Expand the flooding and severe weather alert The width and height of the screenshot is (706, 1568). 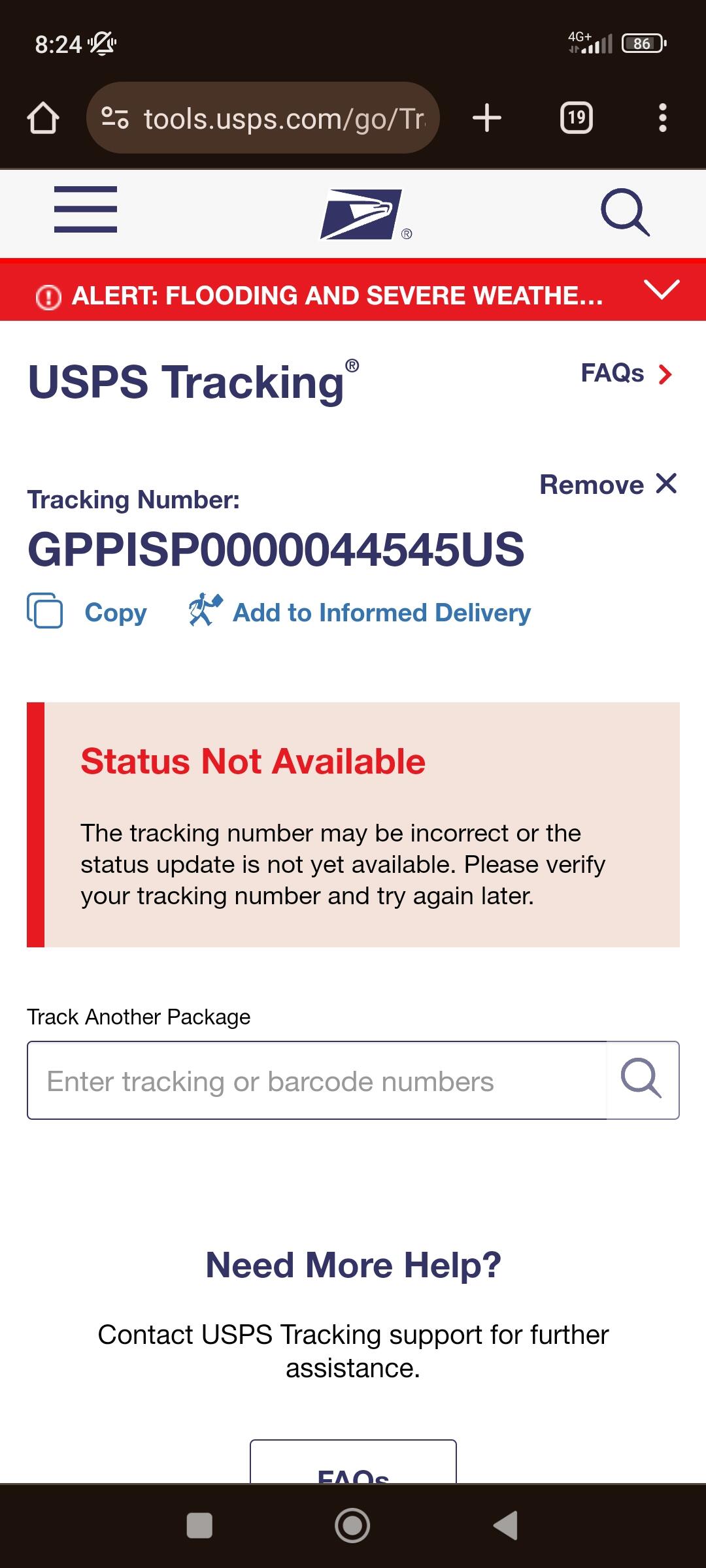(662, 289)
